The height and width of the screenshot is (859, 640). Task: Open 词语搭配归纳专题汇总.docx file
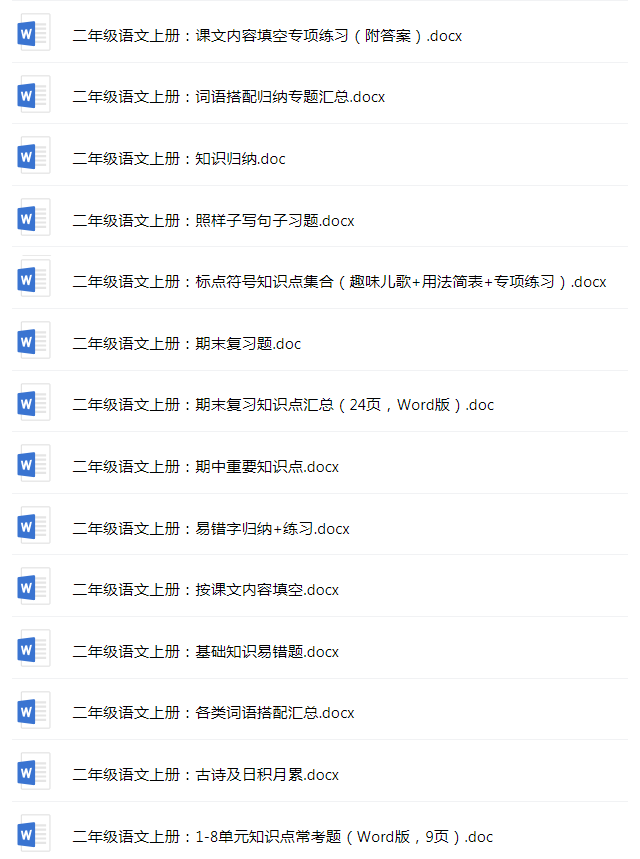[229, 97]
